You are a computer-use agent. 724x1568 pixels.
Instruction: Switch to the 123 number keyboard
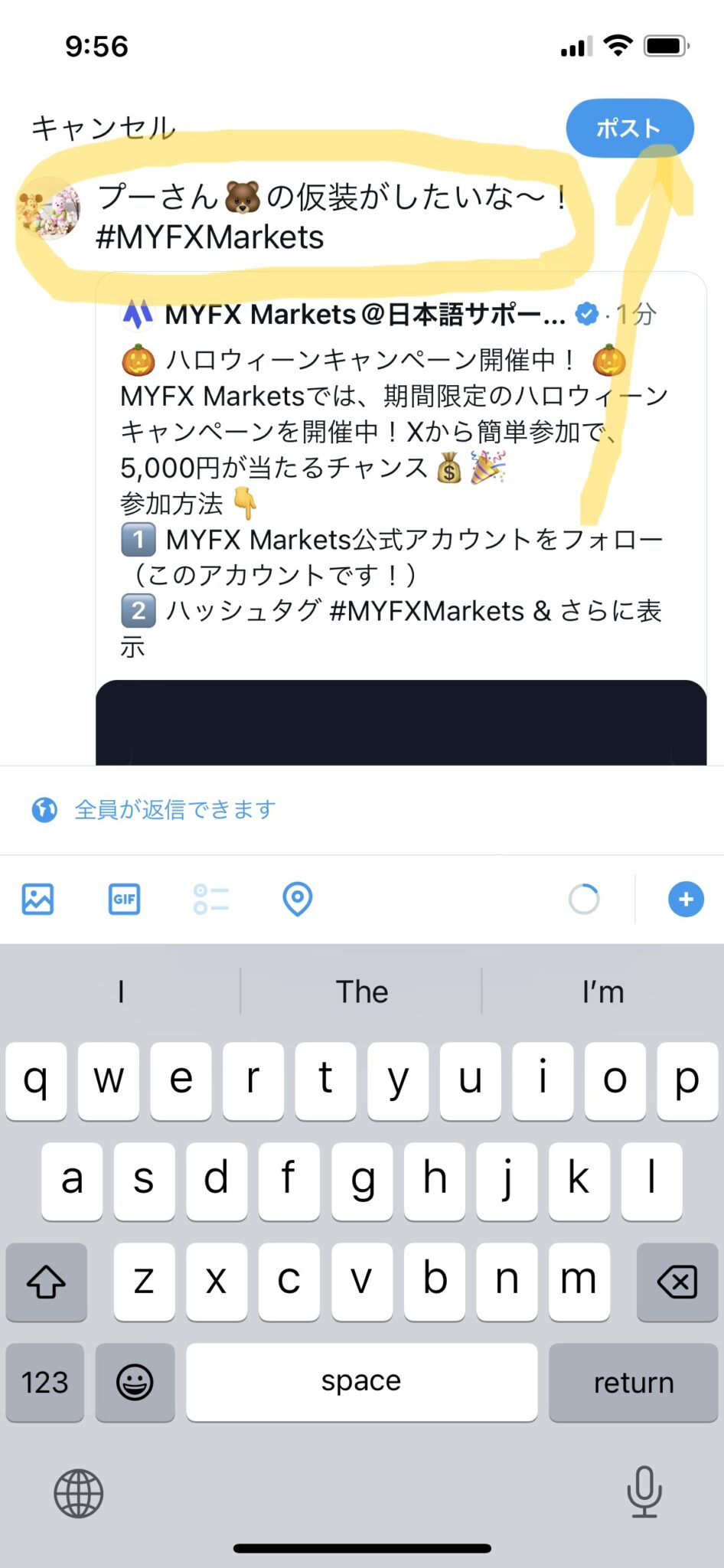pos(44,1383)
